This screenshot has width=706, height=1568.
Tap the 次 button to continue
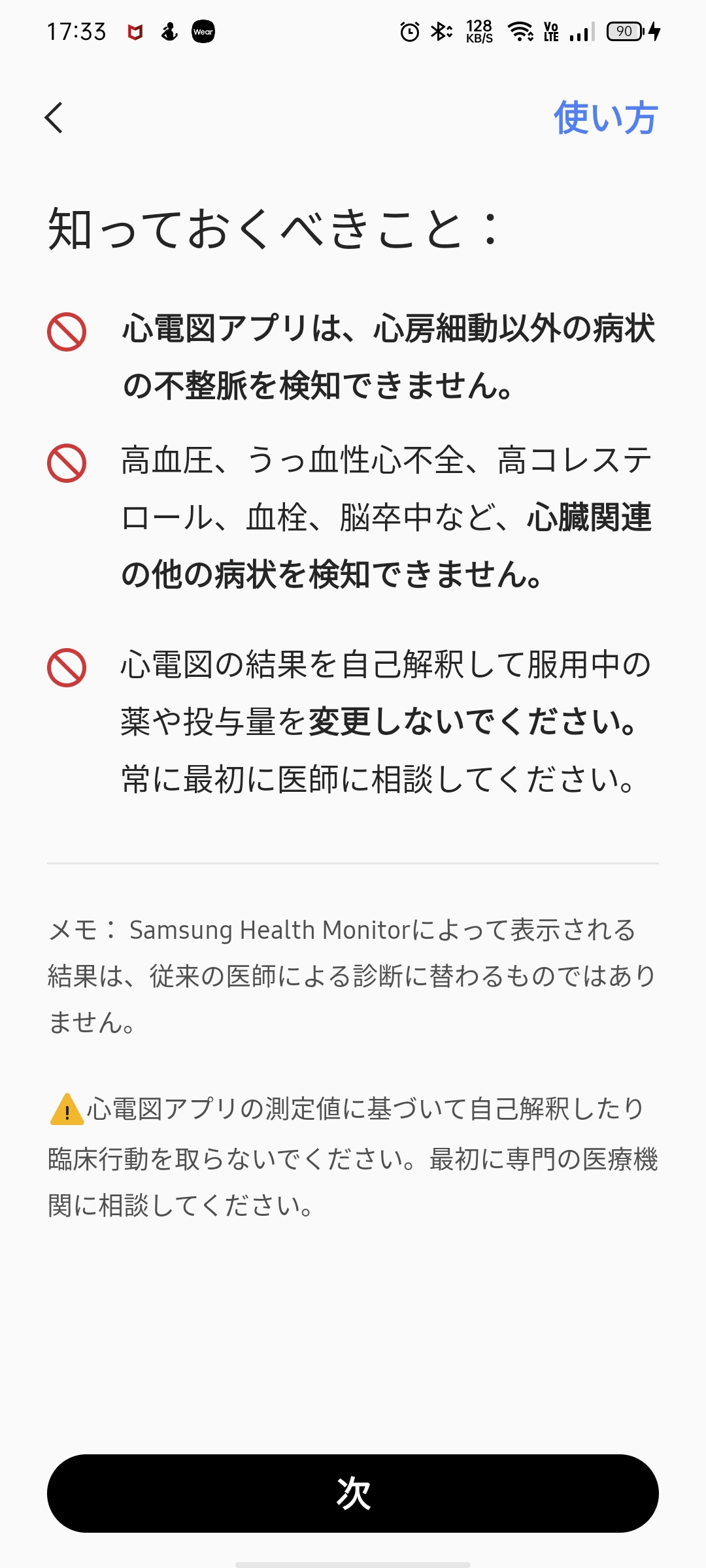[353, 1494]
